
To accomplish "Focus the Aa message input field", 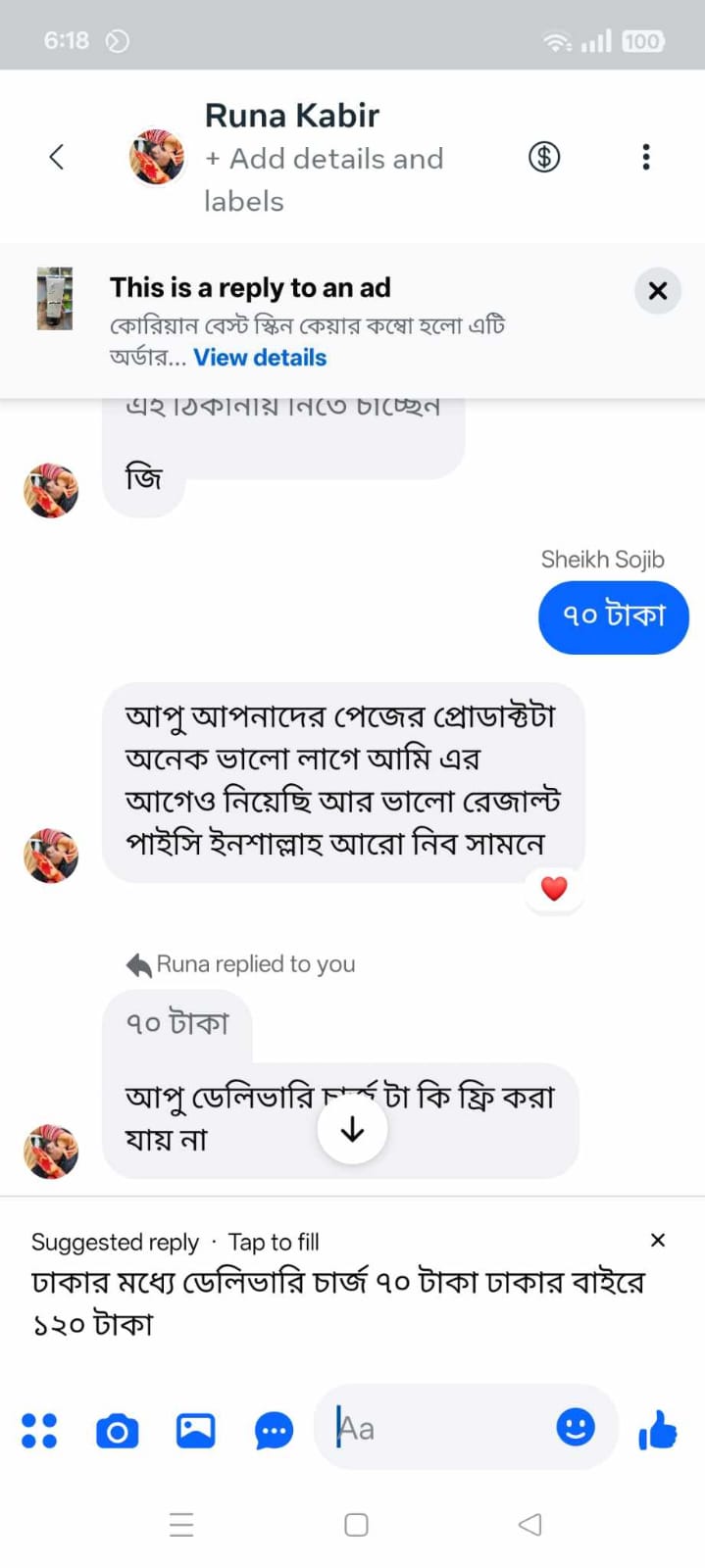I will [x=441, y=1428].
